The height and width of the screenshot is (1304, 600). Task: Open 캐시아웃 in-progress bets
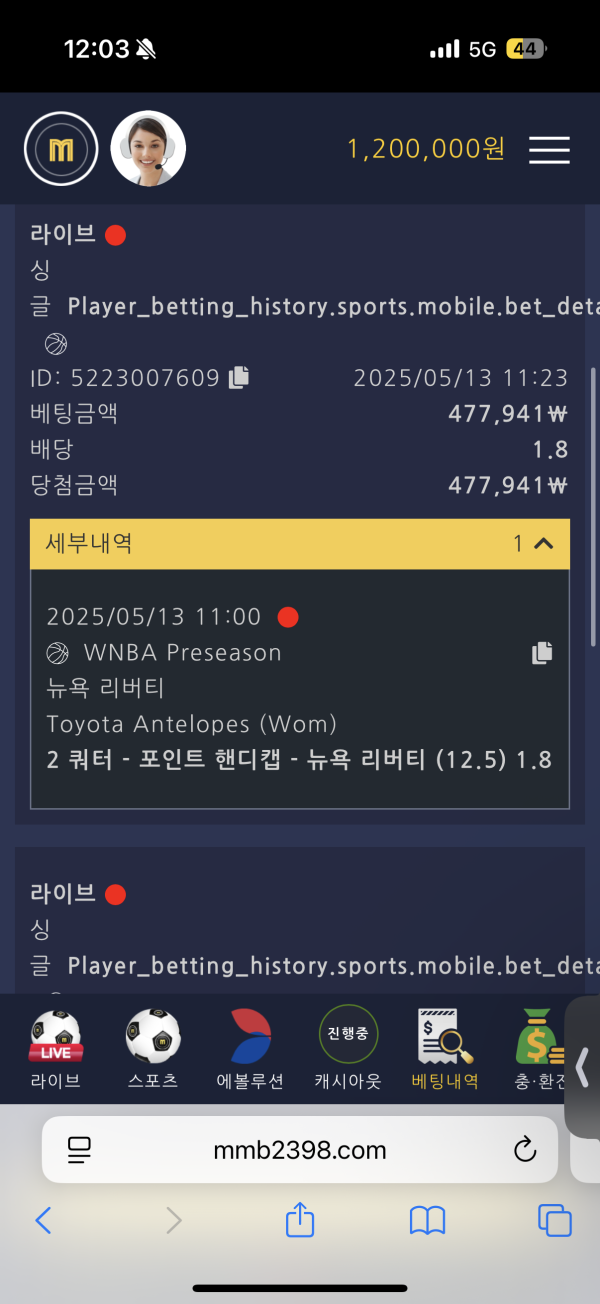pos(348,1049)
